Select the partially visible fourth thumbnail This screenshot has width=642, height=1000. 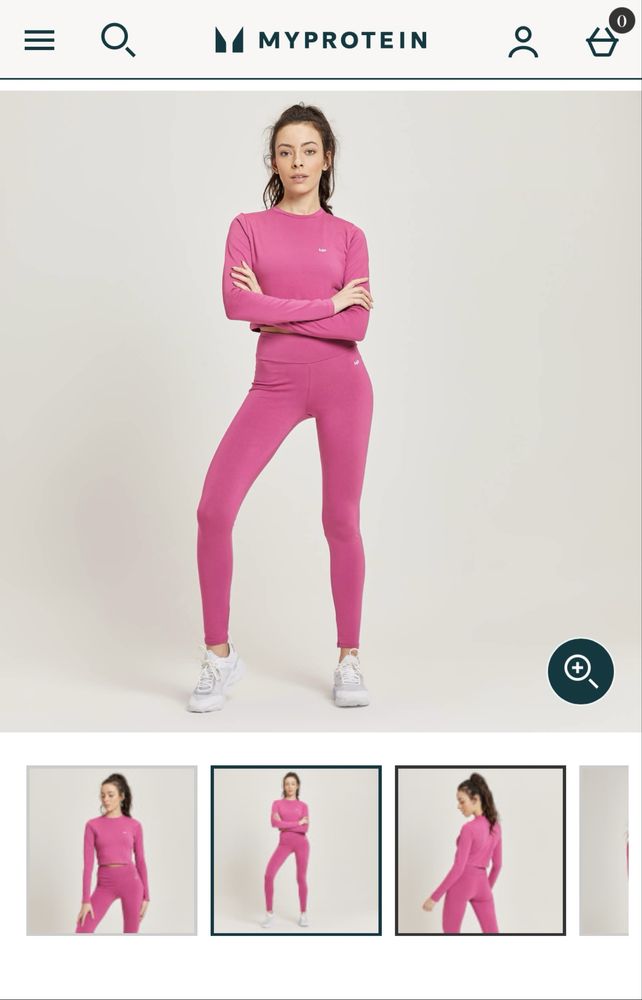click(605, 850)
